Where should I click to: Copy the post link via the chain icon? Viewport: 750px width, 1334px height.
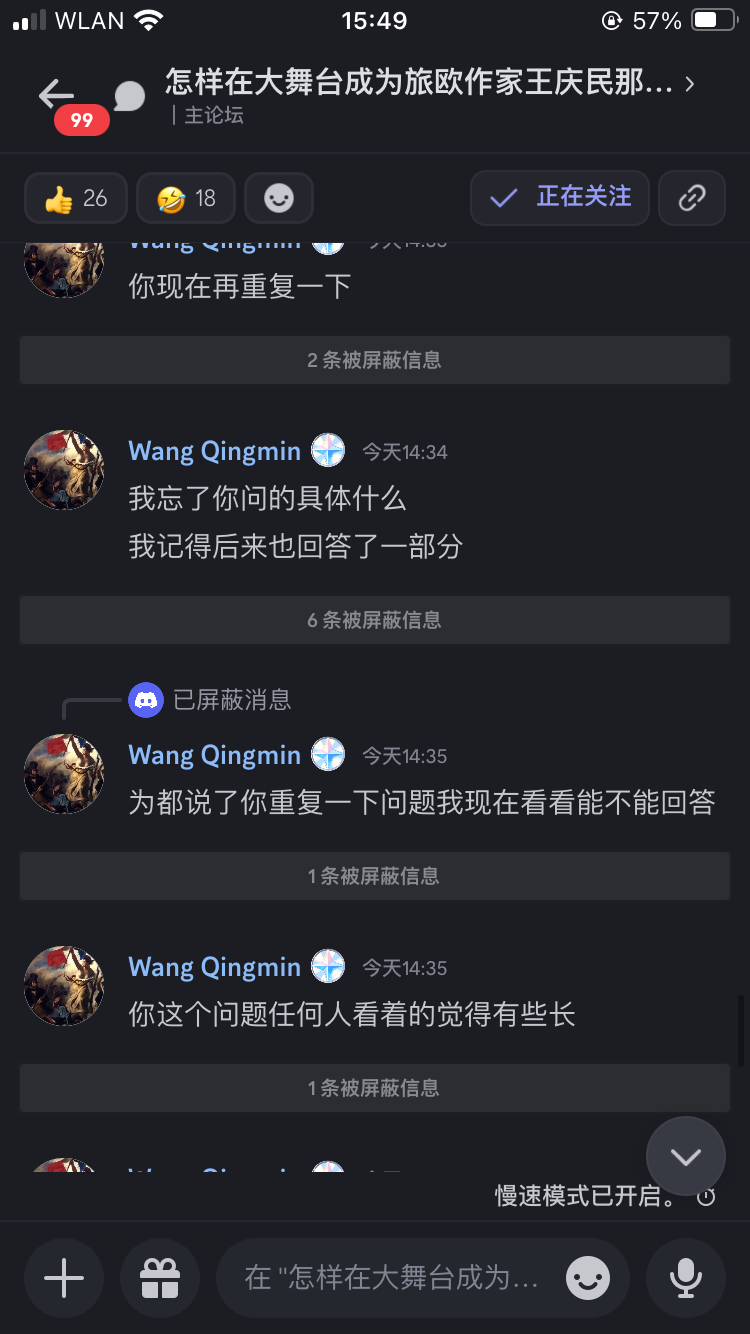coord(692,198)
